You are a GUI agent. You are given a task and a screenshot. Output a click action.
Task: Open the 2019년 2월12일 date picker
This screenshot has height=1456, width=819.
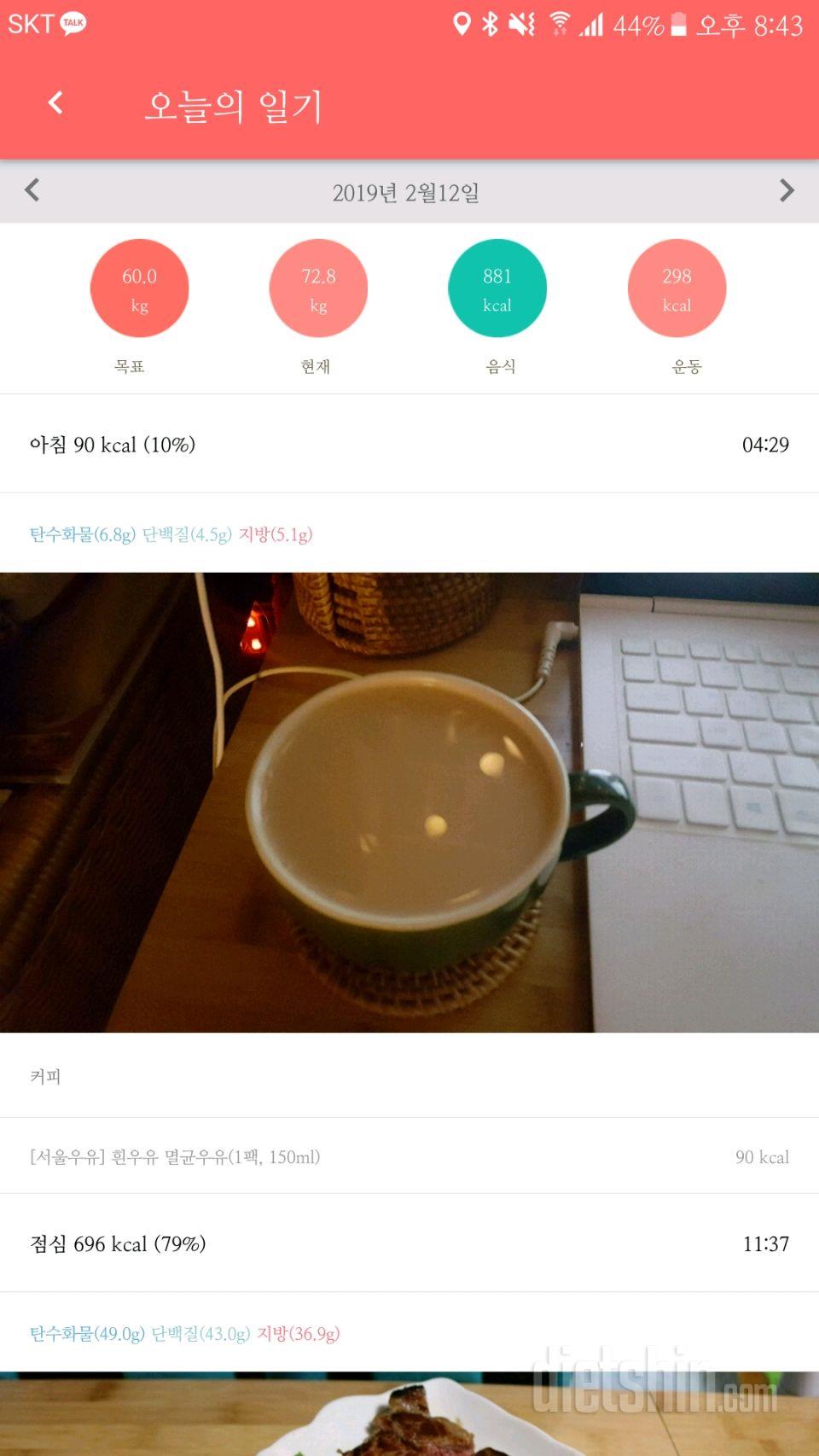406,193
